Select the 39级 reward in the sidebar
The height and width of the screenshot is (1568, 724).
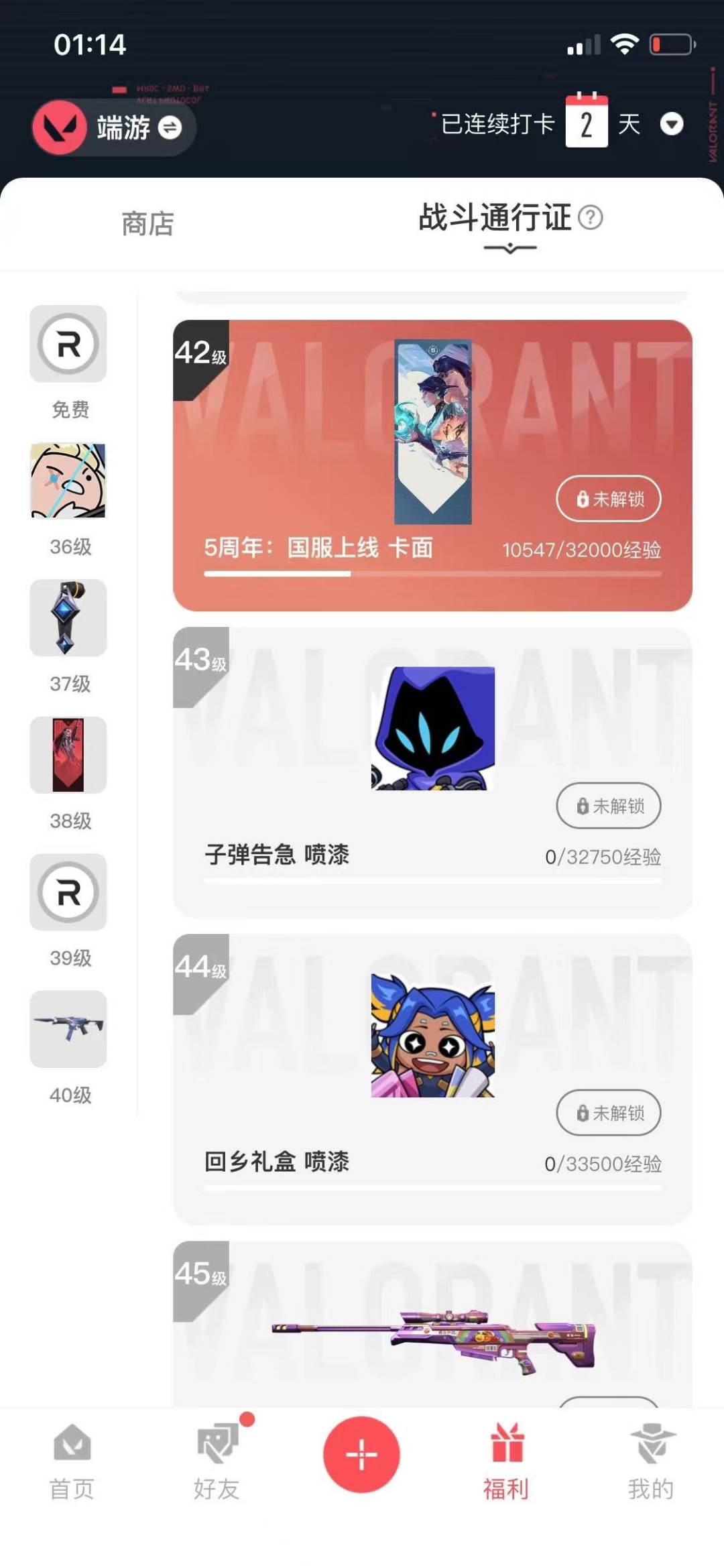click(x=68, y=892)
